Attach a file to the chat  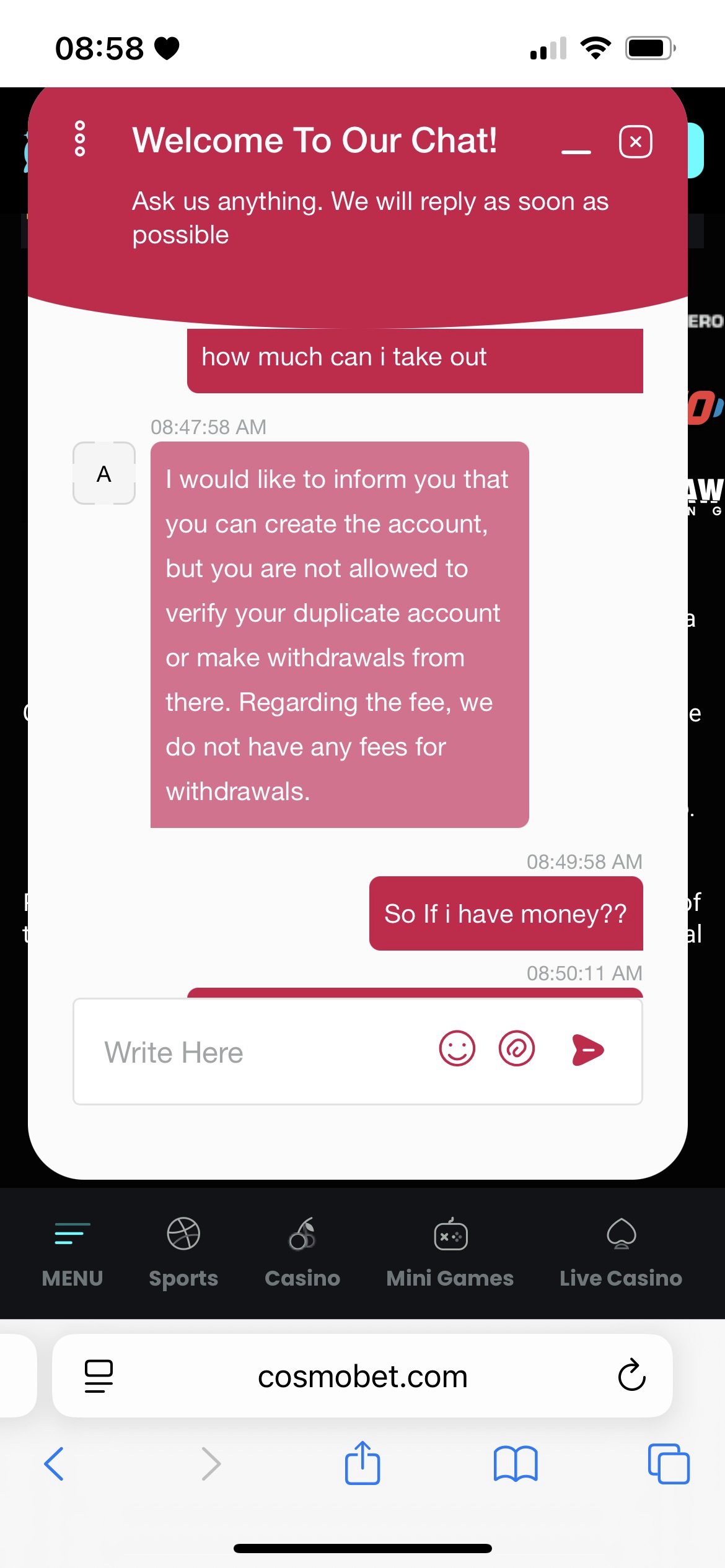(x=516, y=1048)
